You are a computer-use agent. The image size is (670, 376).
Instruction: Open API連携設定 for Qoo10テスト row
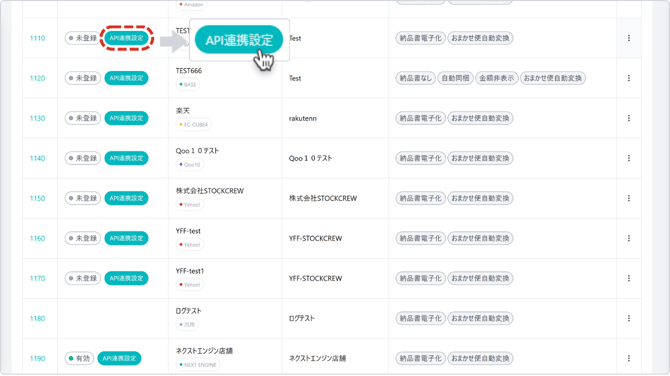point(126,158)
